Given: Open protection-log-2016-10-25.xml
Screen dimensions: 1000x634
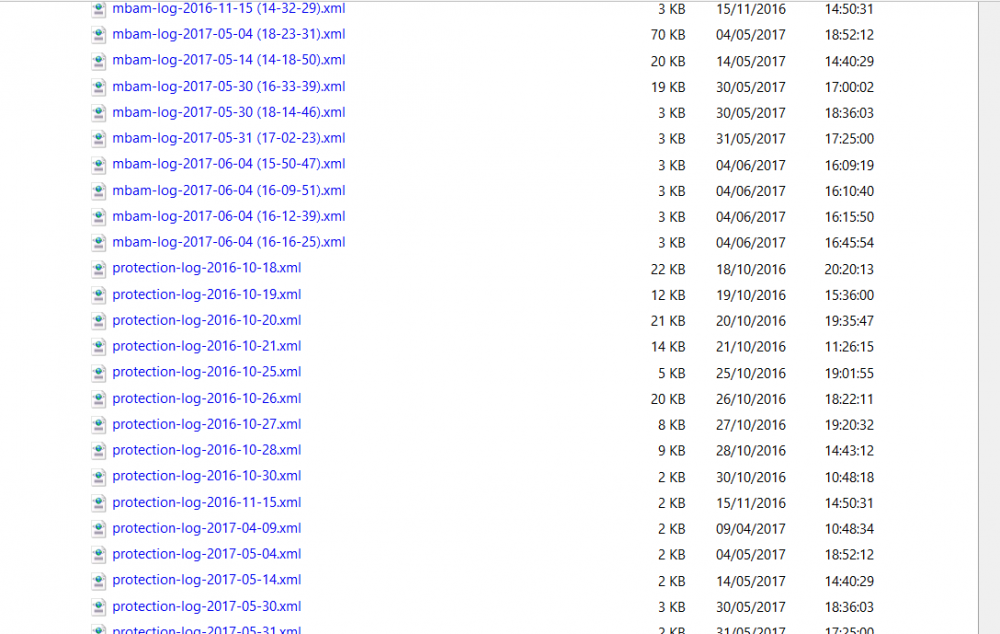Looking at the screenshot, I should (206, 373).
